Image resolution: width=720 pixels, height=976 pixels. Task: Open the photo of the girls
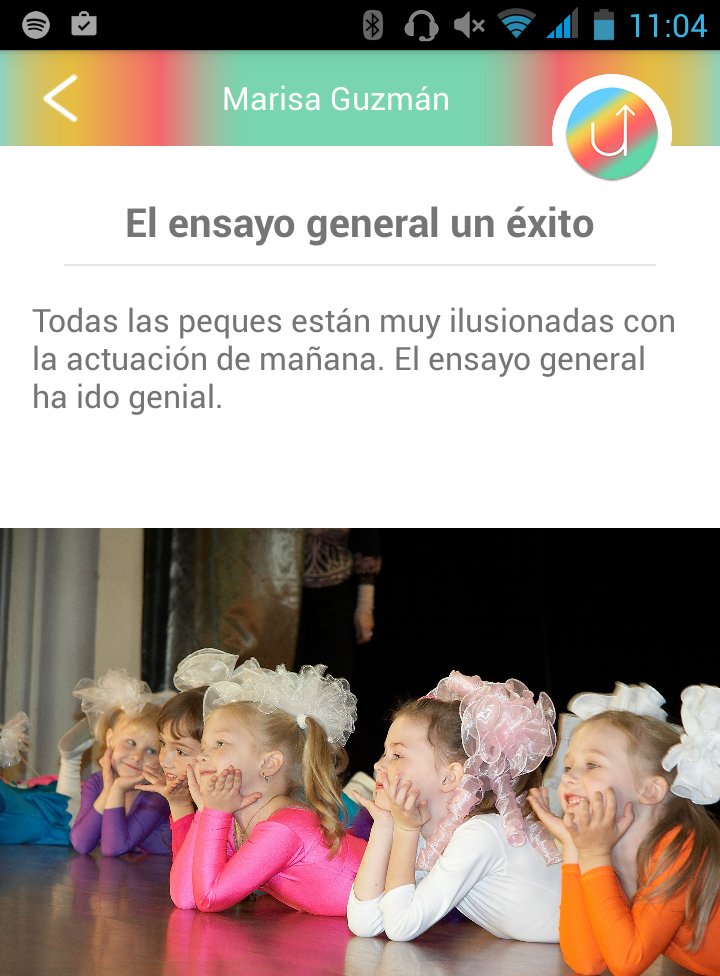point(360,750)
